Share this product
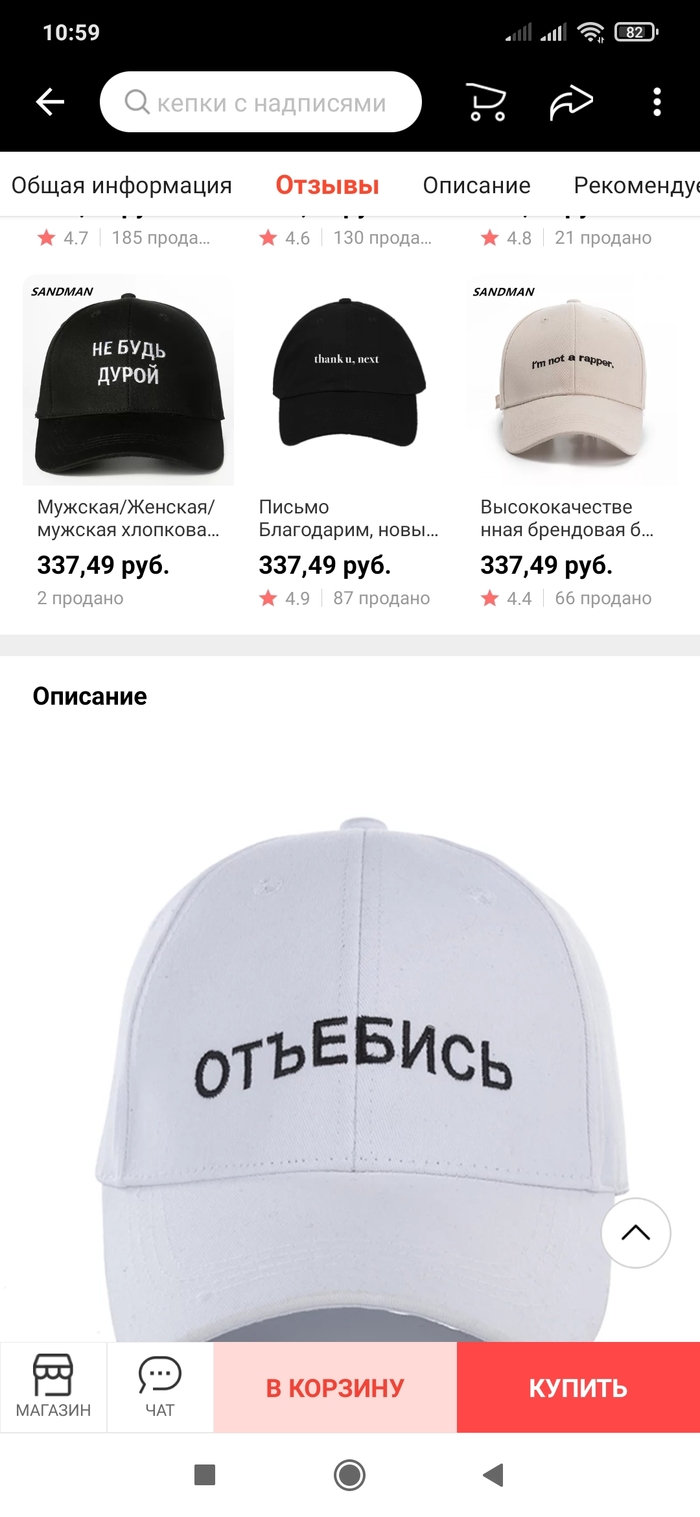Image resolution: width=700 pixels, height=1517 pixels. [x=571, y=102]
